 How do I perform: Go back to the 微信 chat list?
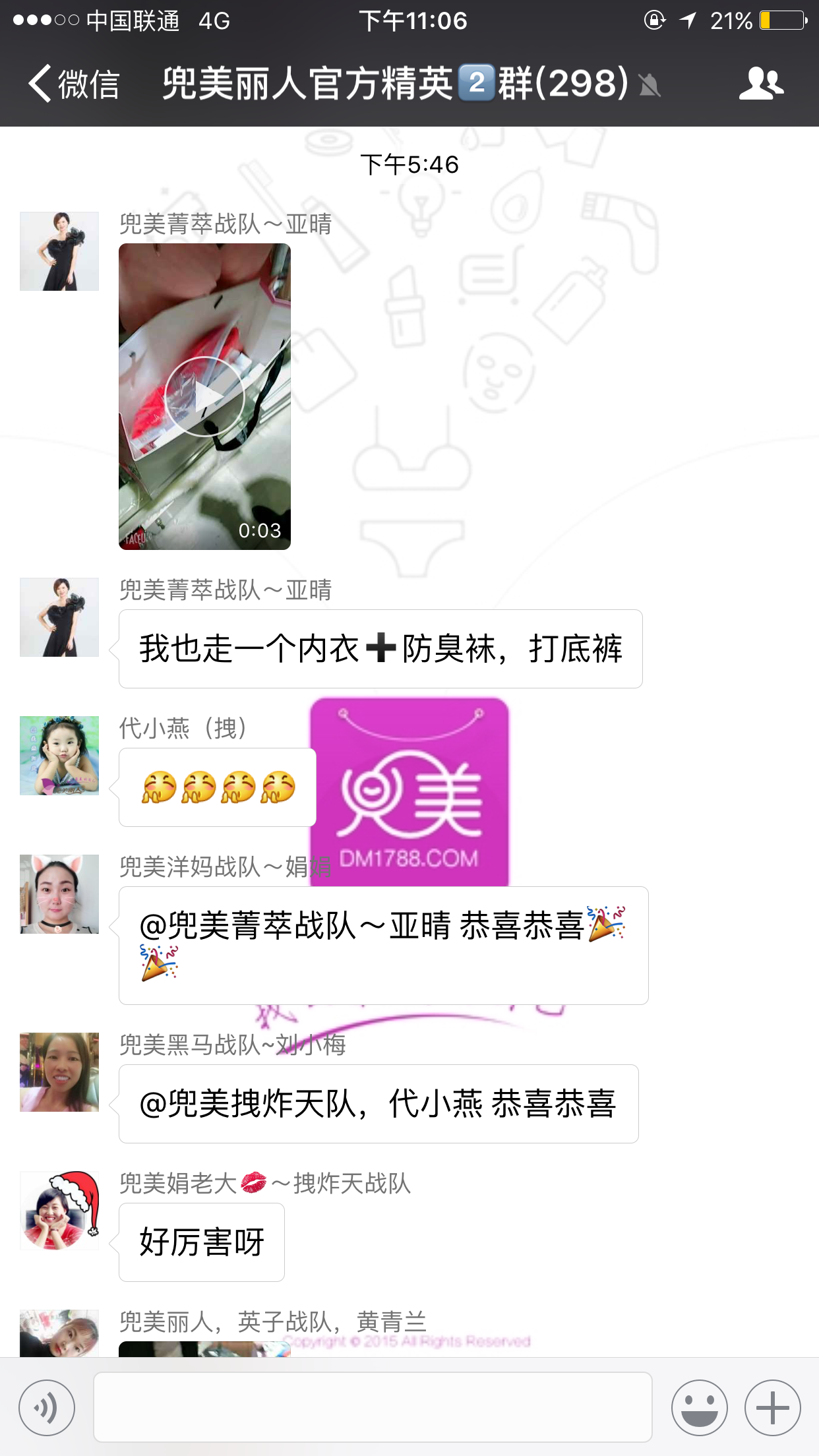pos(73,84)
